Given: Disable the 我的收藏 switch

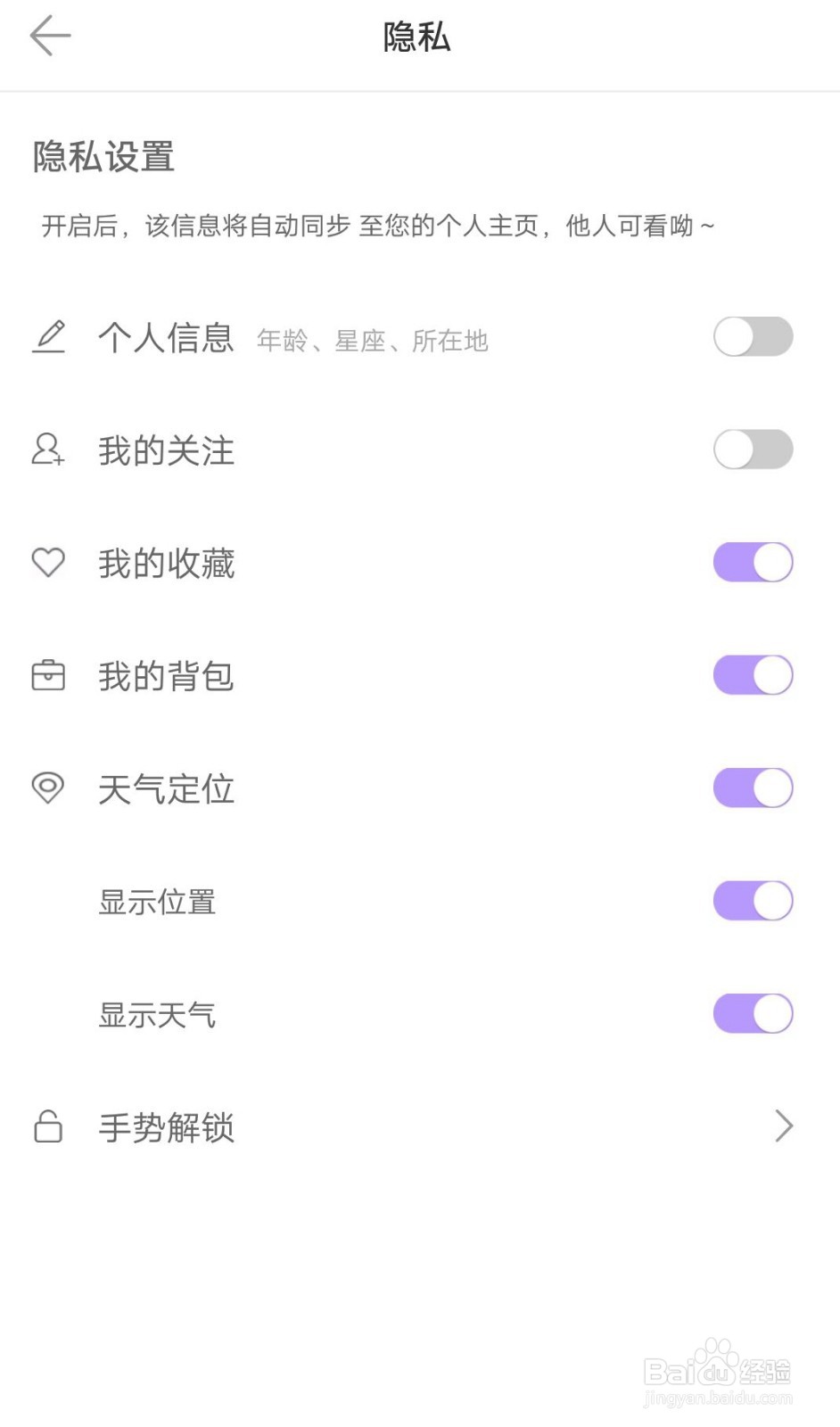Looking at the screenshot, I should pos(753,563).
